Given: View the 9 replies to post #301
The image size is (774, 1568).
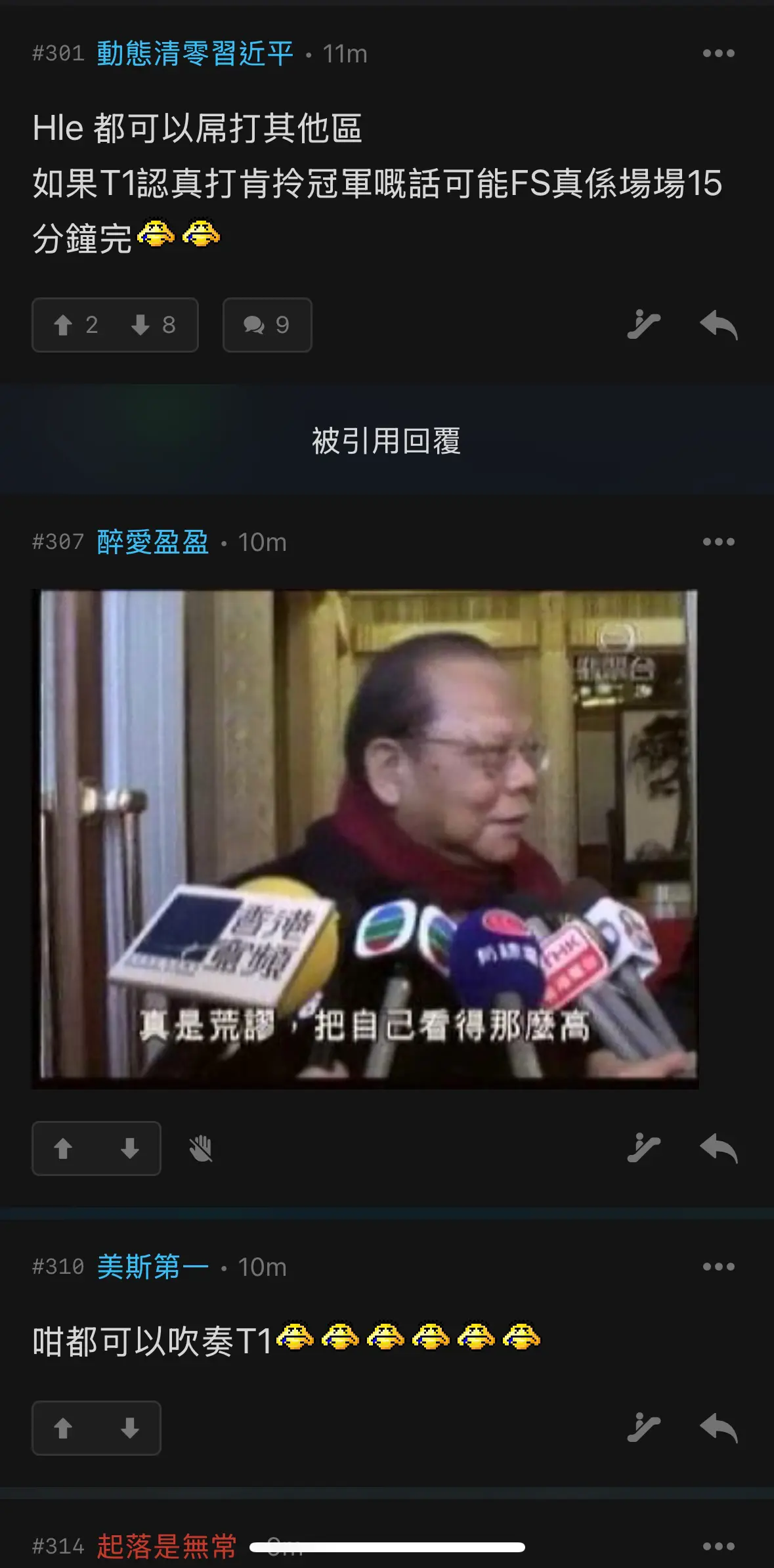Looking at the screenshot, I should point(267,325).
